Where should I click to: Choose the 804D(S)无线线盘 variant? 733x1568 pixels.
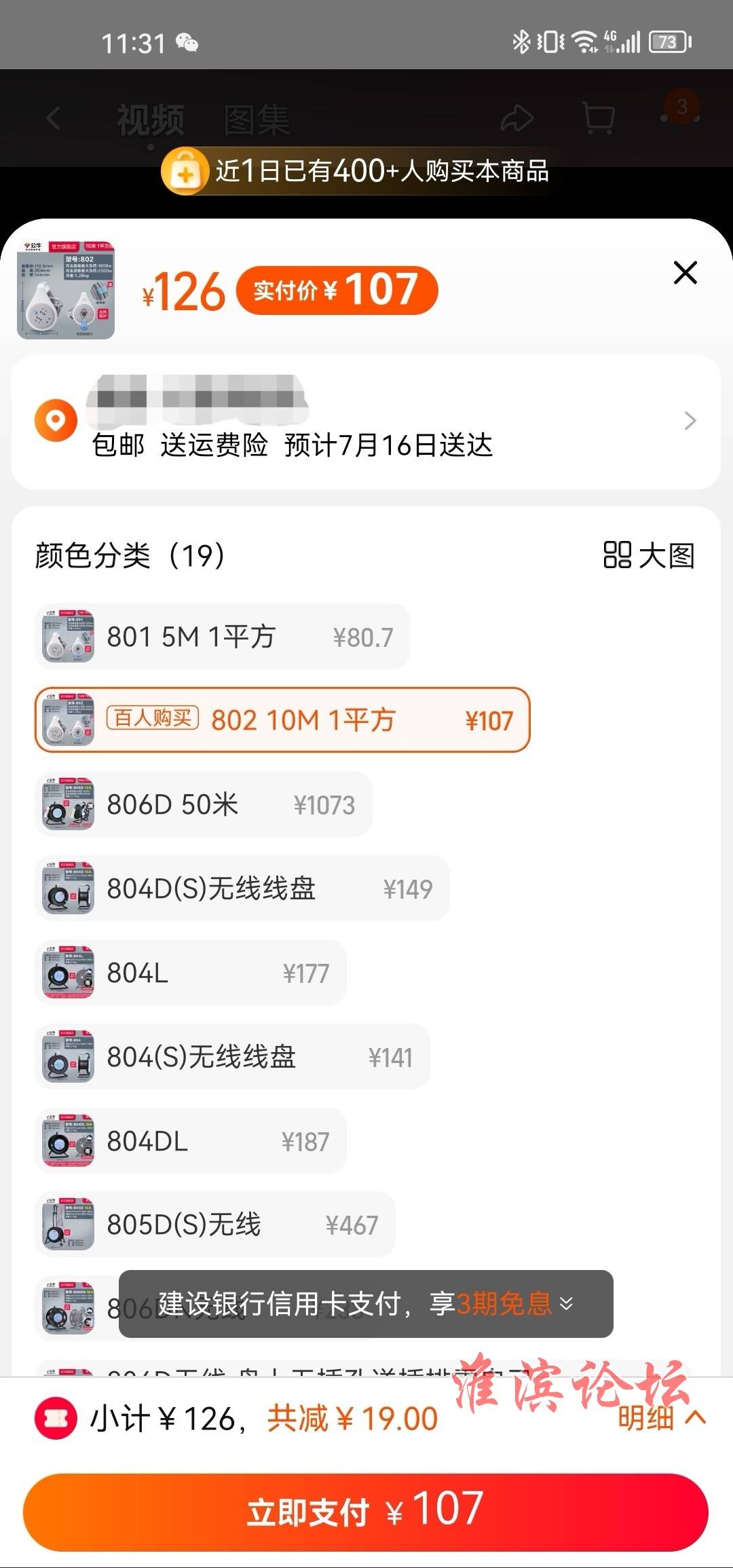pos(242,889)
